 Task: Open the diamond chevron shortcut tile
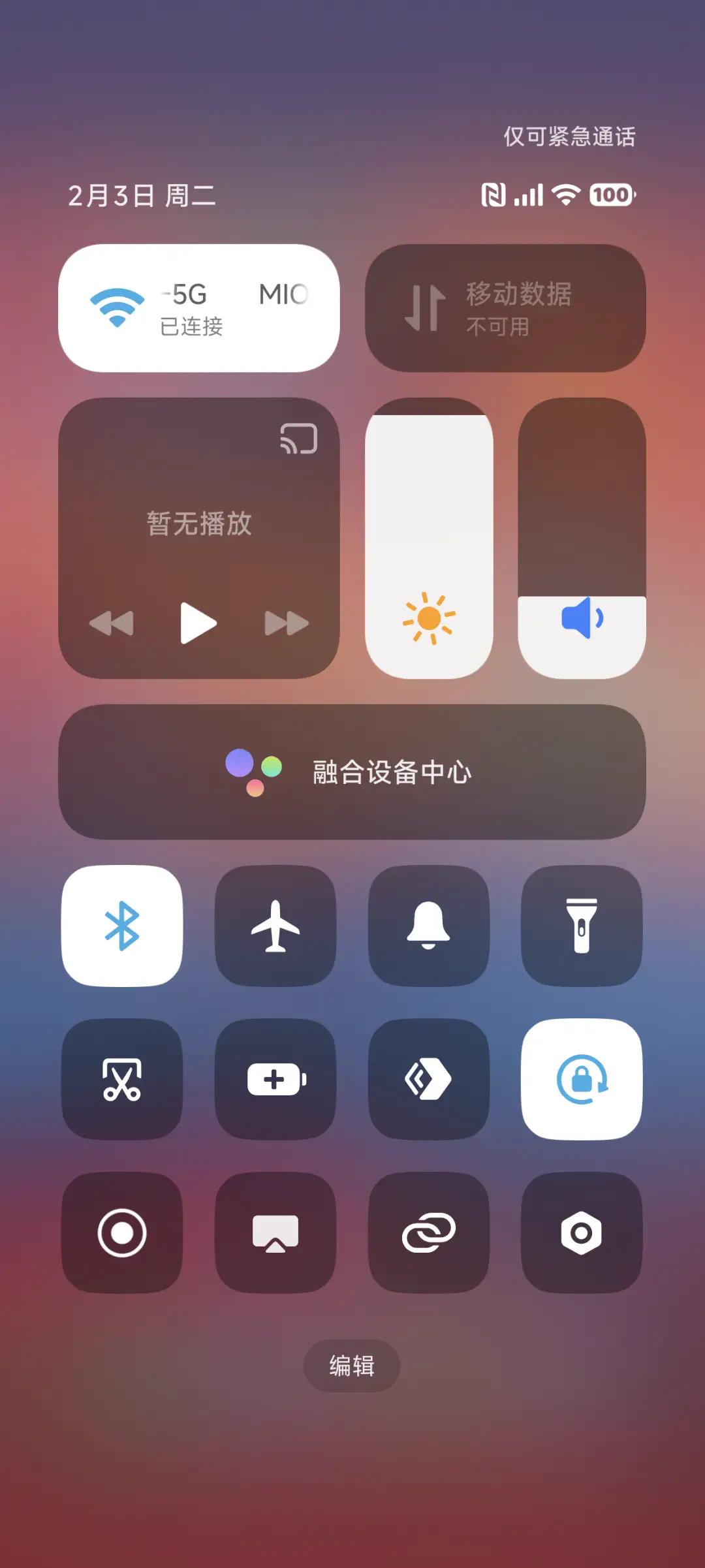coord(429,1080)
